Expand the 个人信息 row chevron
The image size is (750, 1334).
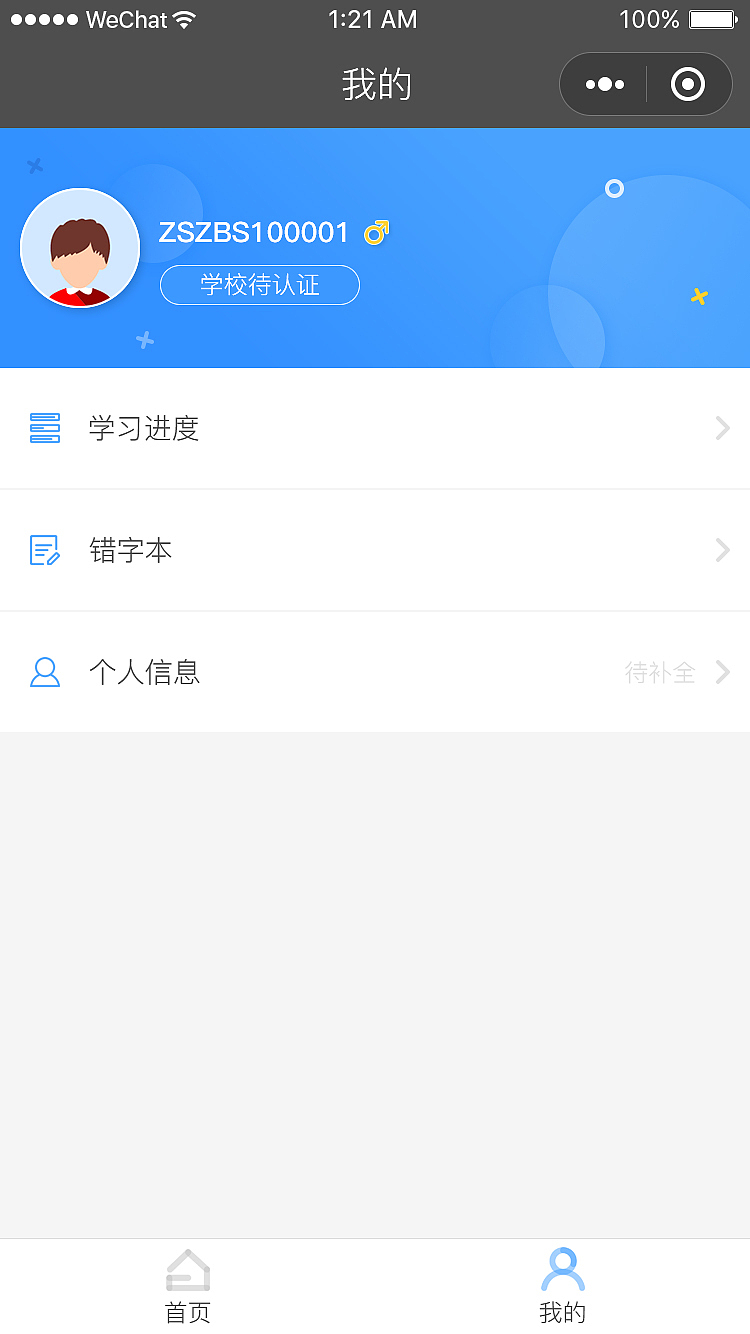tap(722, 672)
